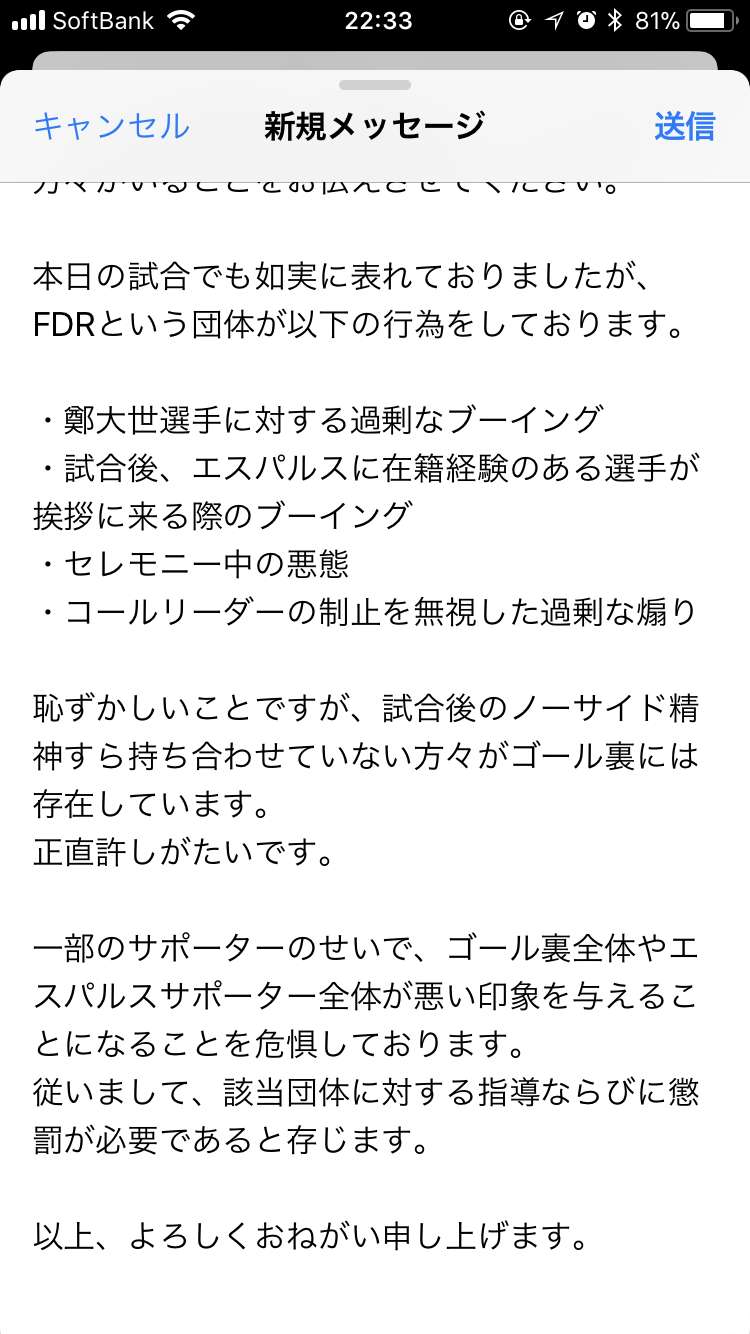
Task: Tap the sheet grabber handle at top
Action: pos(375,86)
